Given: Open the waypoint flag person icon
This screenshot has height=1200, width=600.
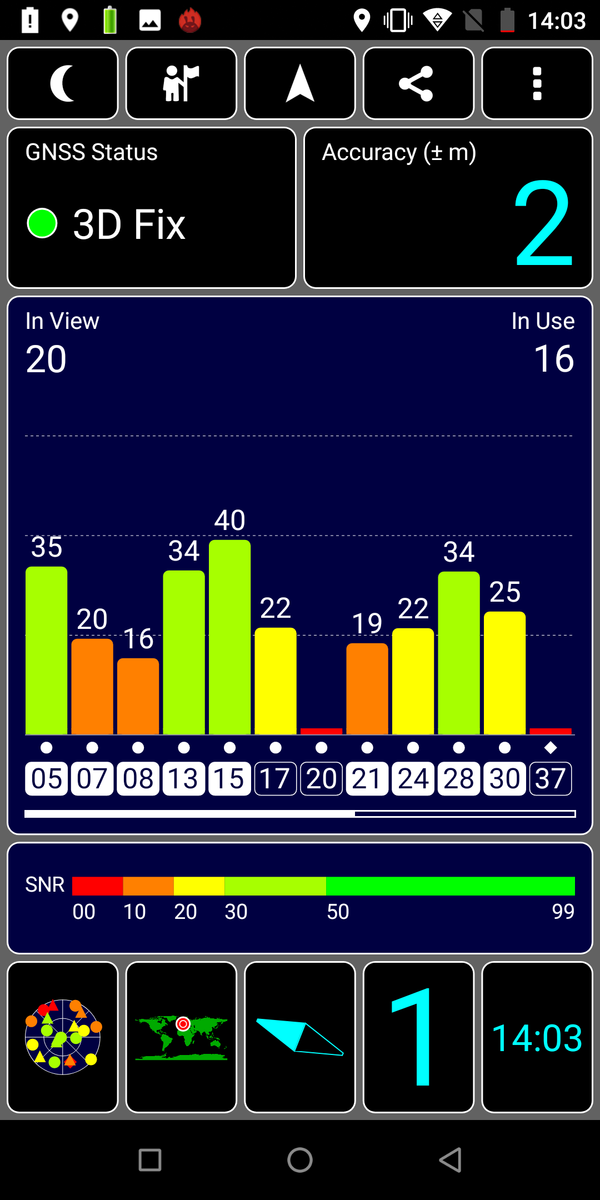Looking at the screenshot, I should [181, 84].
